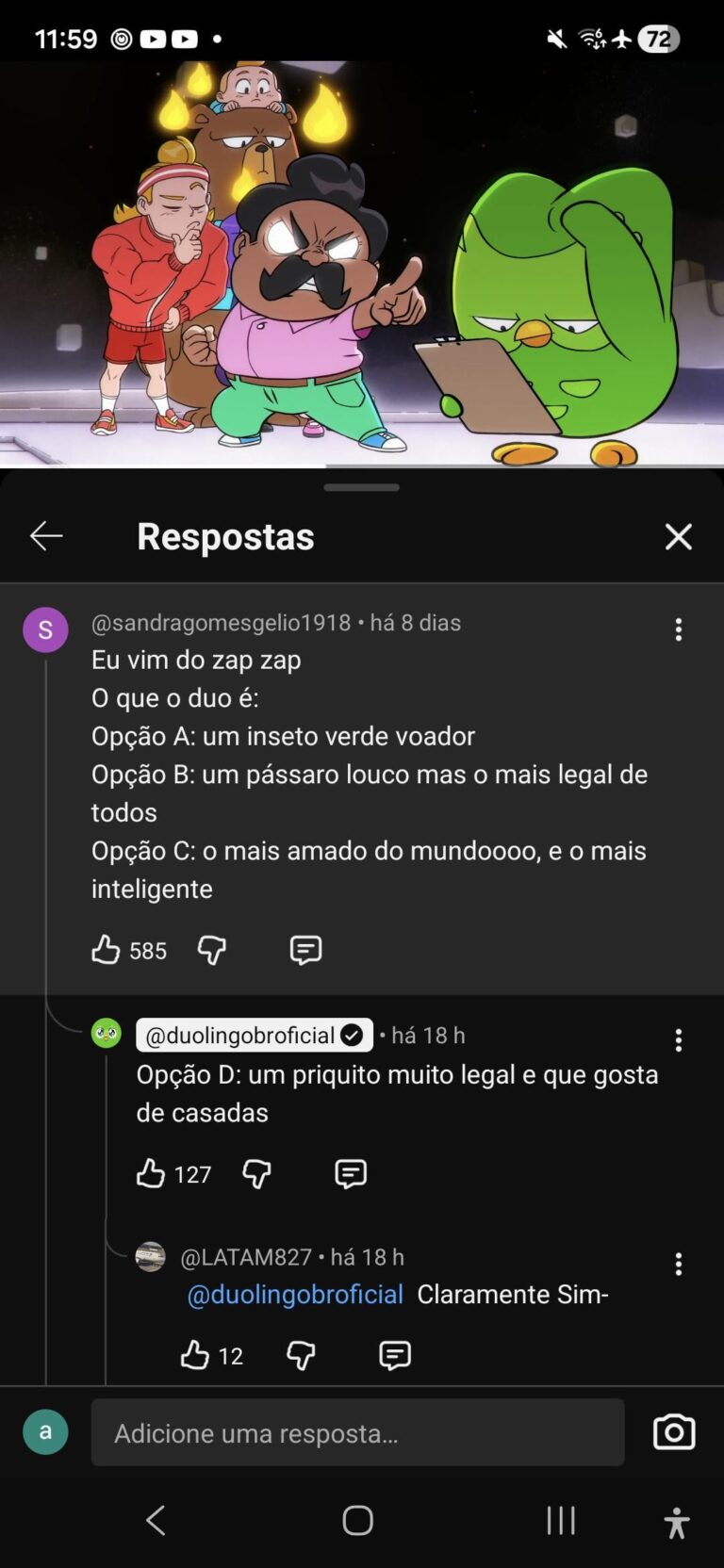Dislike the duolingobroficial reply
The width and height of the screenshot is (724, 1568).
256,1173
